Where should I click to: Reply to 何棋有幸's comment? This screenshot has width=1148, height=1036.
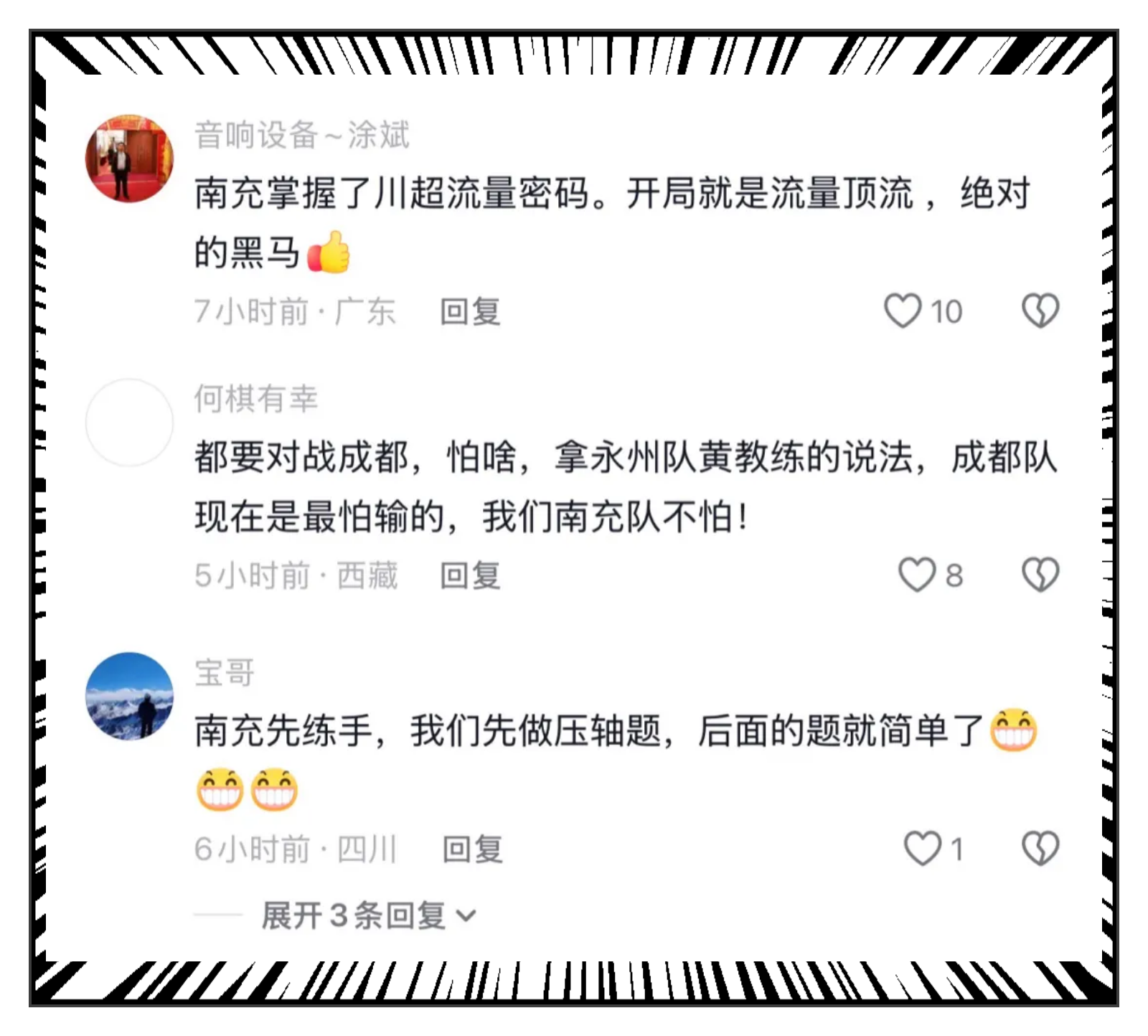point(470,575)
